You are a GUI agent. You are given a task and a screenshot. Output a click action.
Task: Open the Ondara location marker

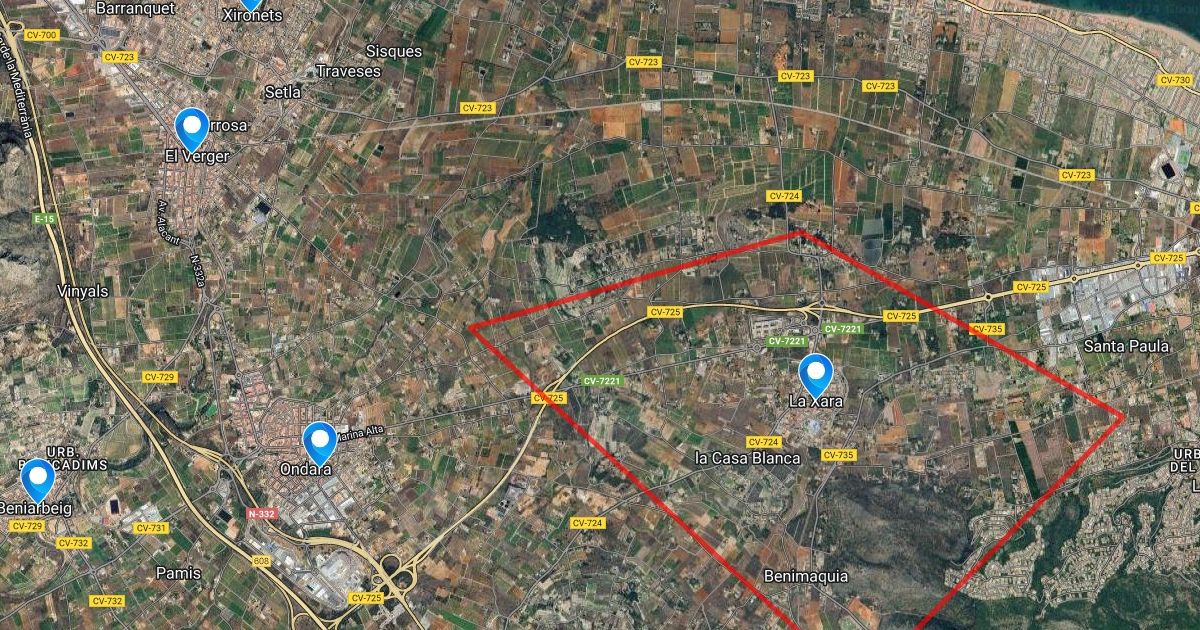(x=319, y=443)
